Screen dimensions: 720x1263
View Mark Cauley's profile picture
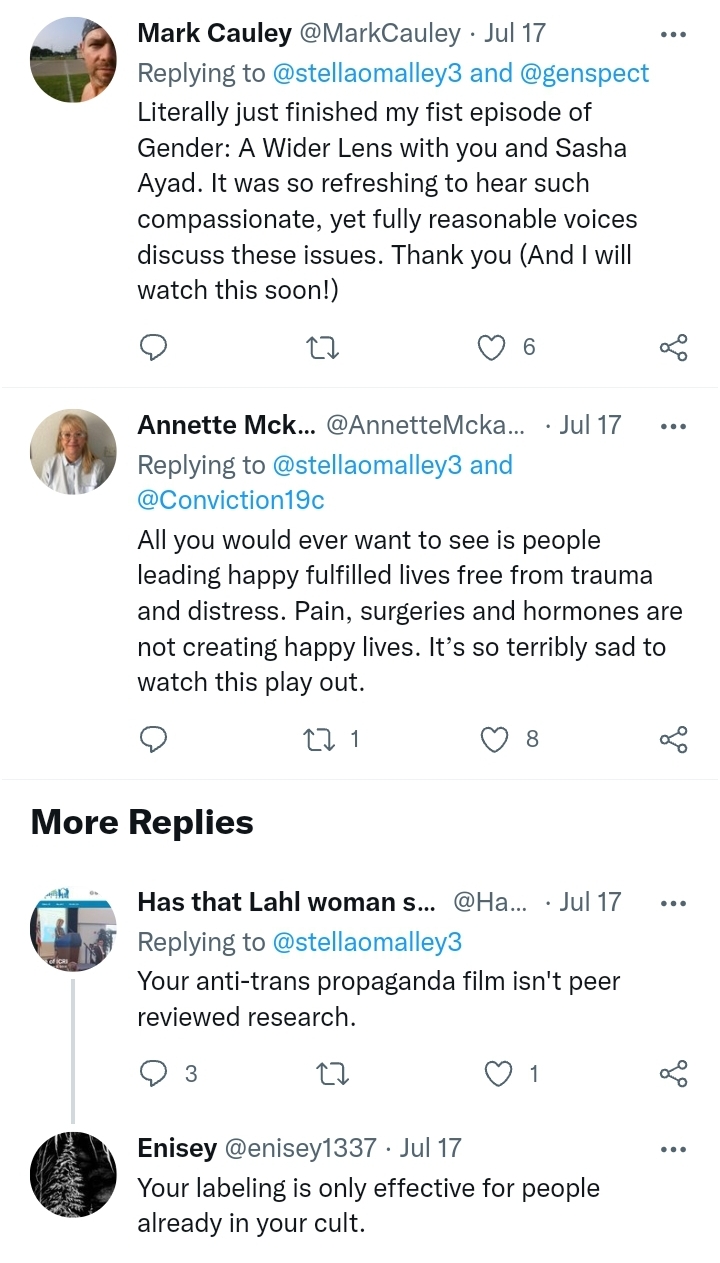pyautogui.click(x=73, y=60)
